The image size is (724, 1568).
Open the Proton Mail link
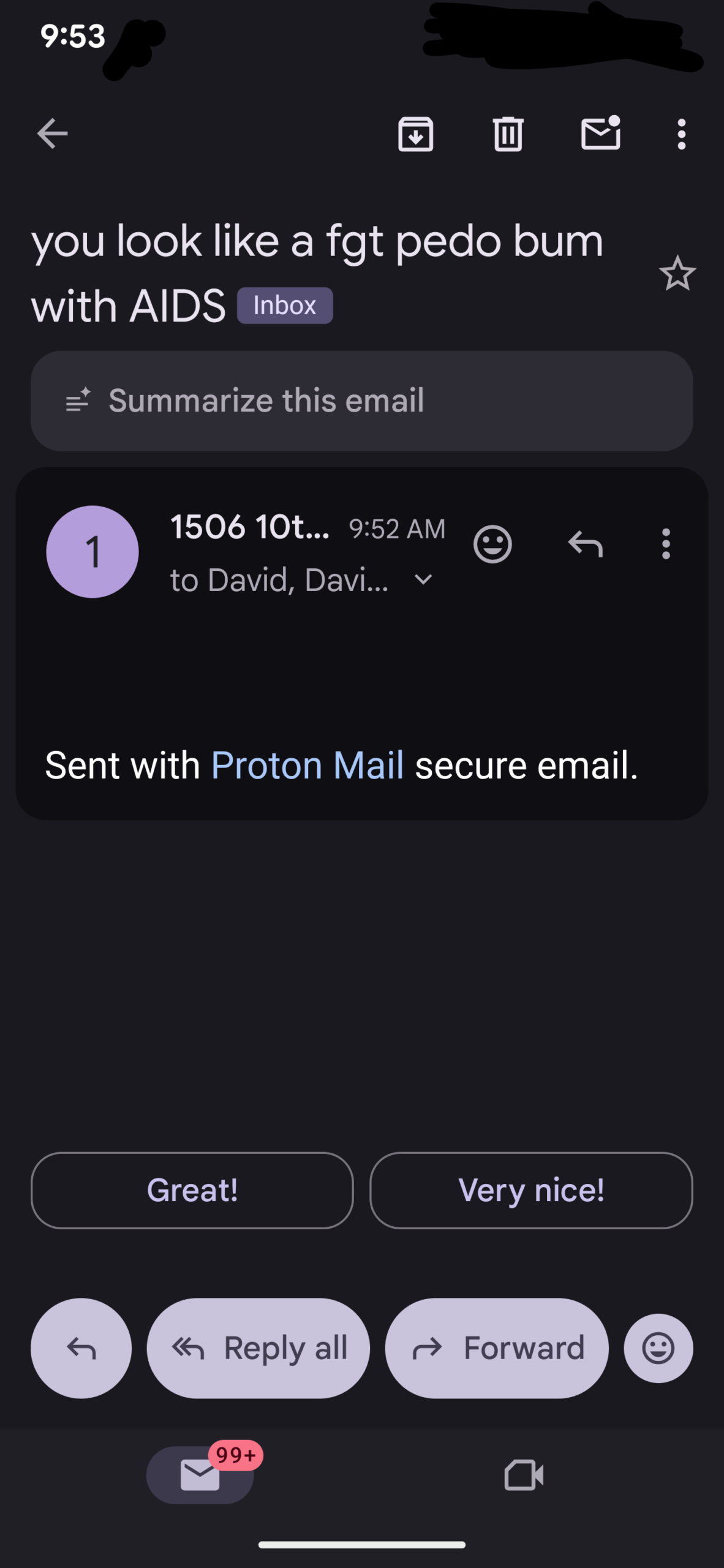[307, 766]
